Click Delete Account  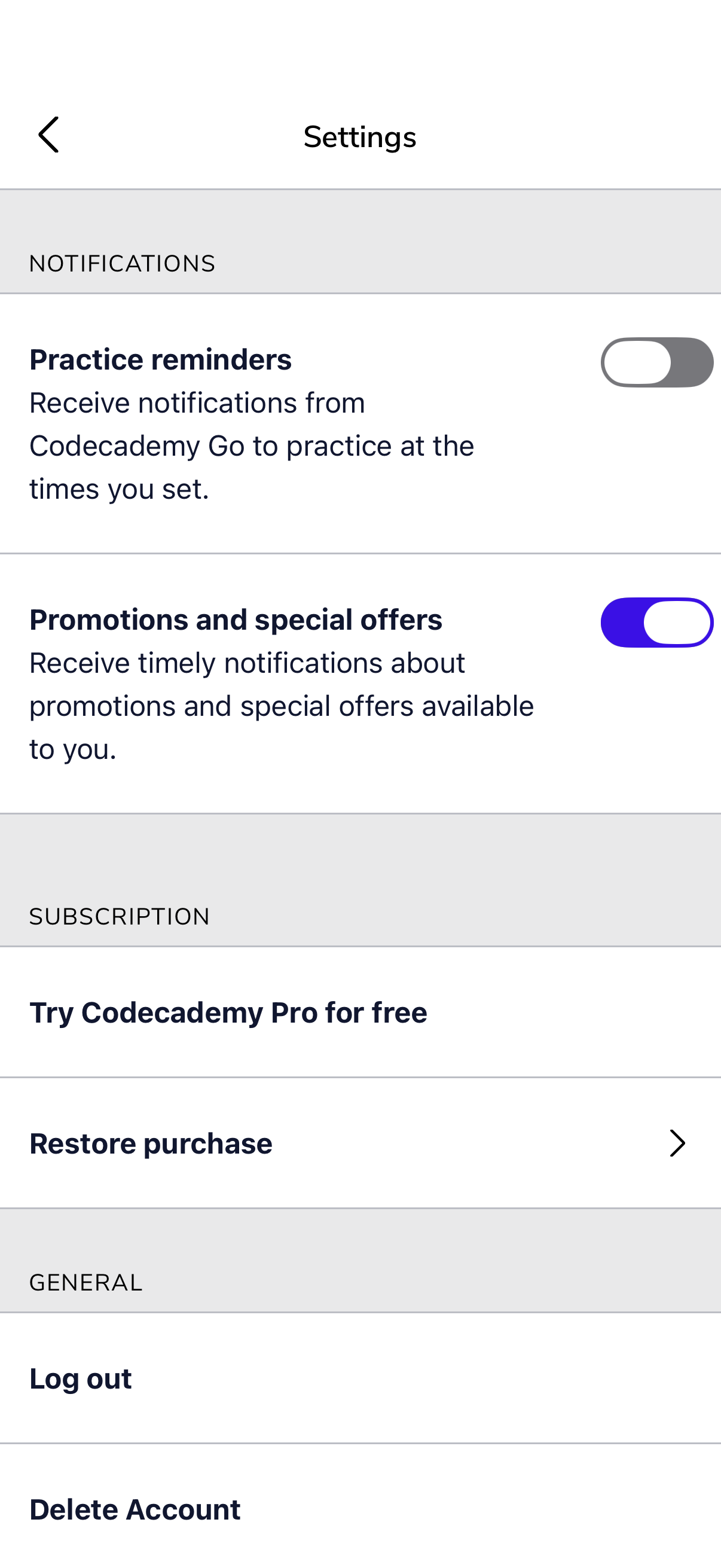pyautogui.click(x=135, y=1509)
